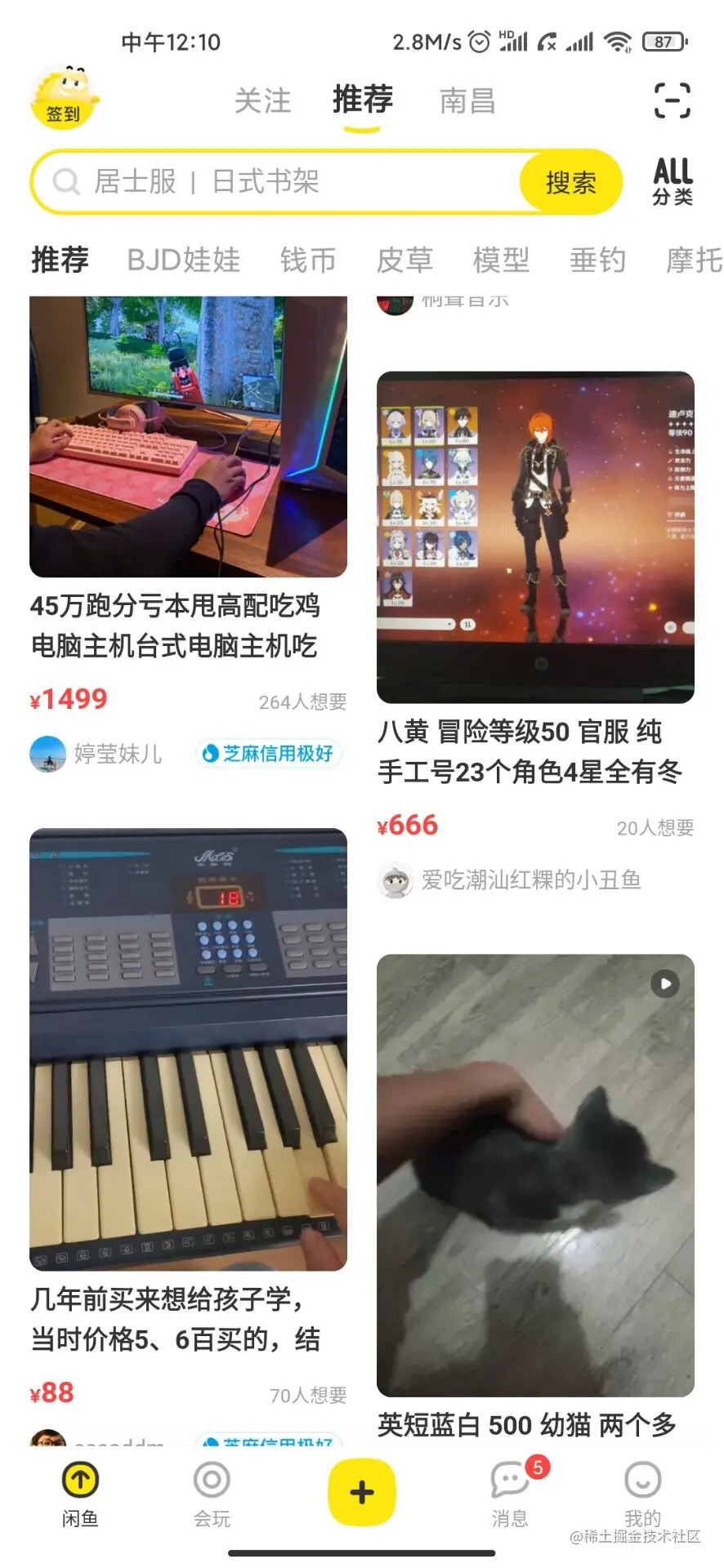Switch to the 关注 tab
This screenshot has height=1568, width=724.
[262, 101]
